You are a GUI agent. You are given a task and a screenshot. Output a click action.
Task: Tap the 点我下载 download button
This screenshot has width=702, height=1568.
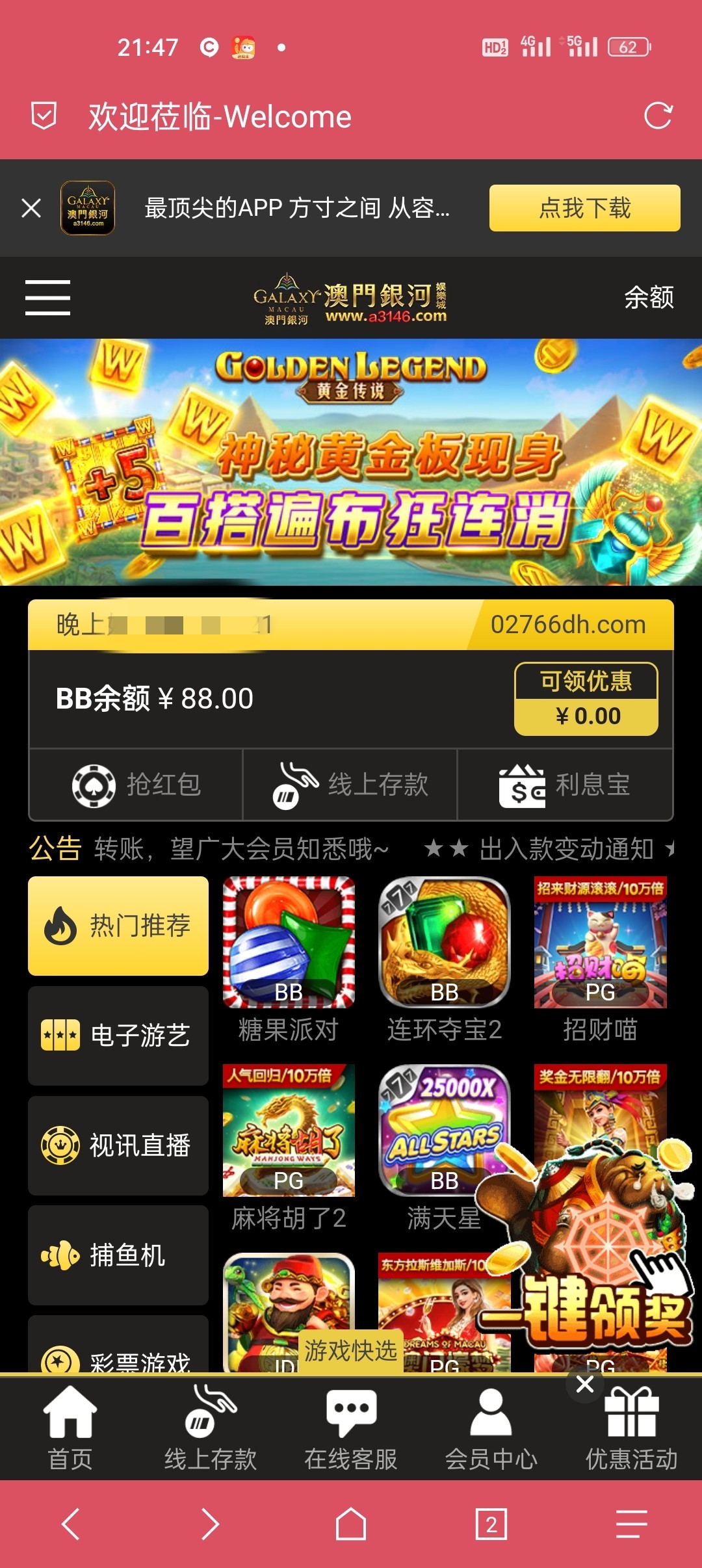point(584,208)
